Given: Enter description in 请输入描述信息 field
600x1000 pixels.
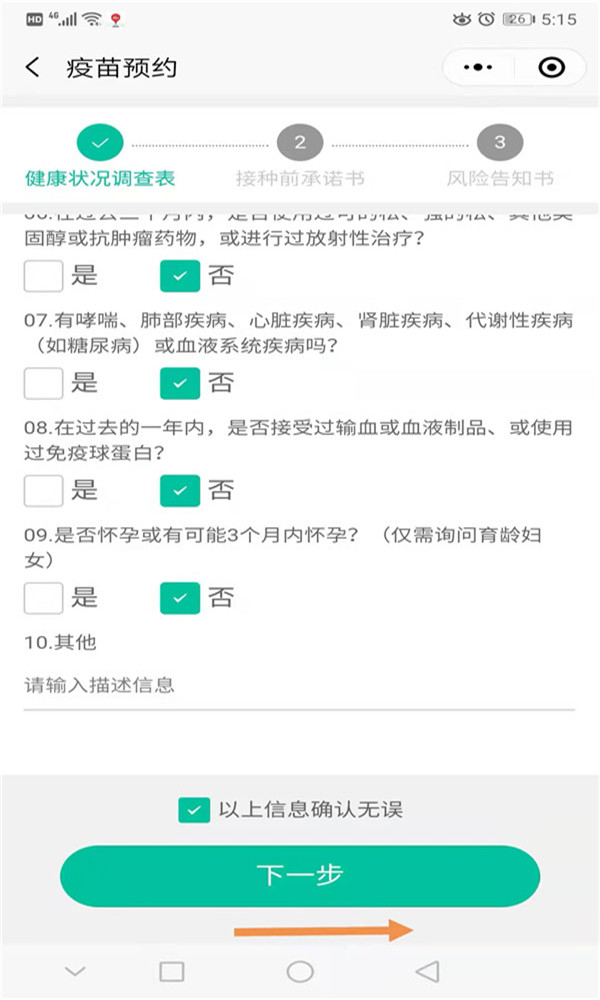Looking at the screenshot, I should (298, 686).
